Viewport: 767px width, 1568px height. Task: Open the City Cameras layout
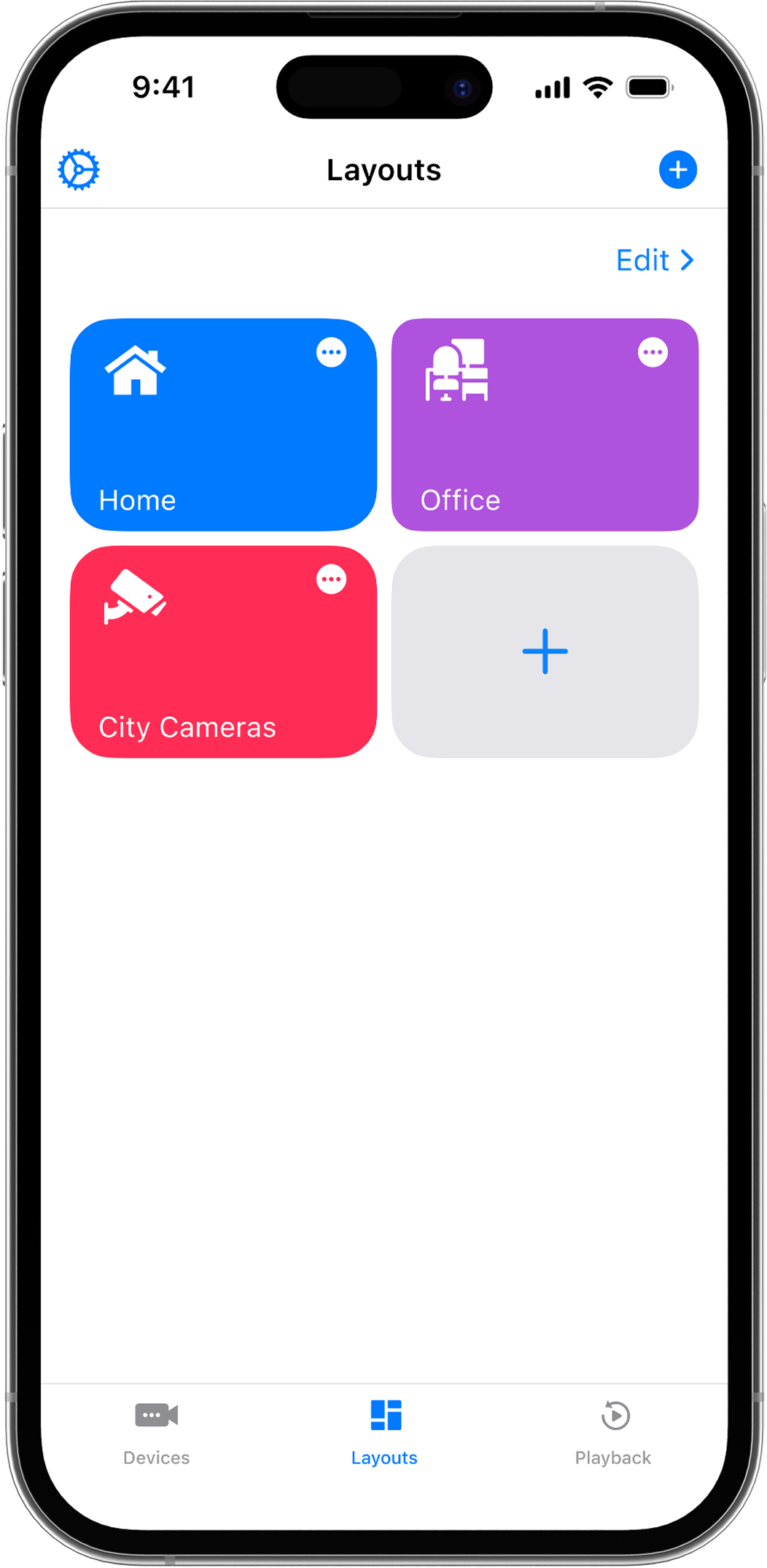point(223,664)
